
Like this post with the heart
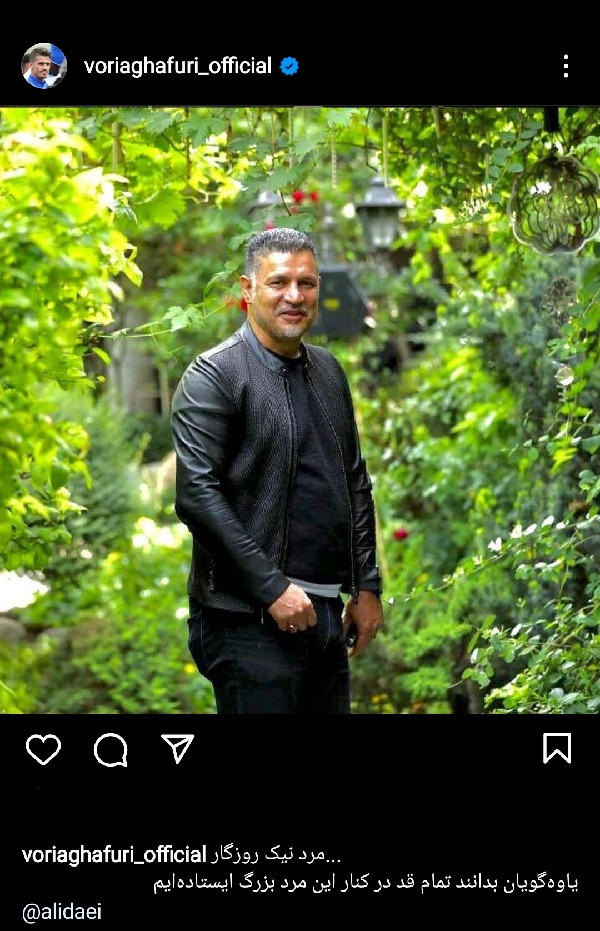43,749
